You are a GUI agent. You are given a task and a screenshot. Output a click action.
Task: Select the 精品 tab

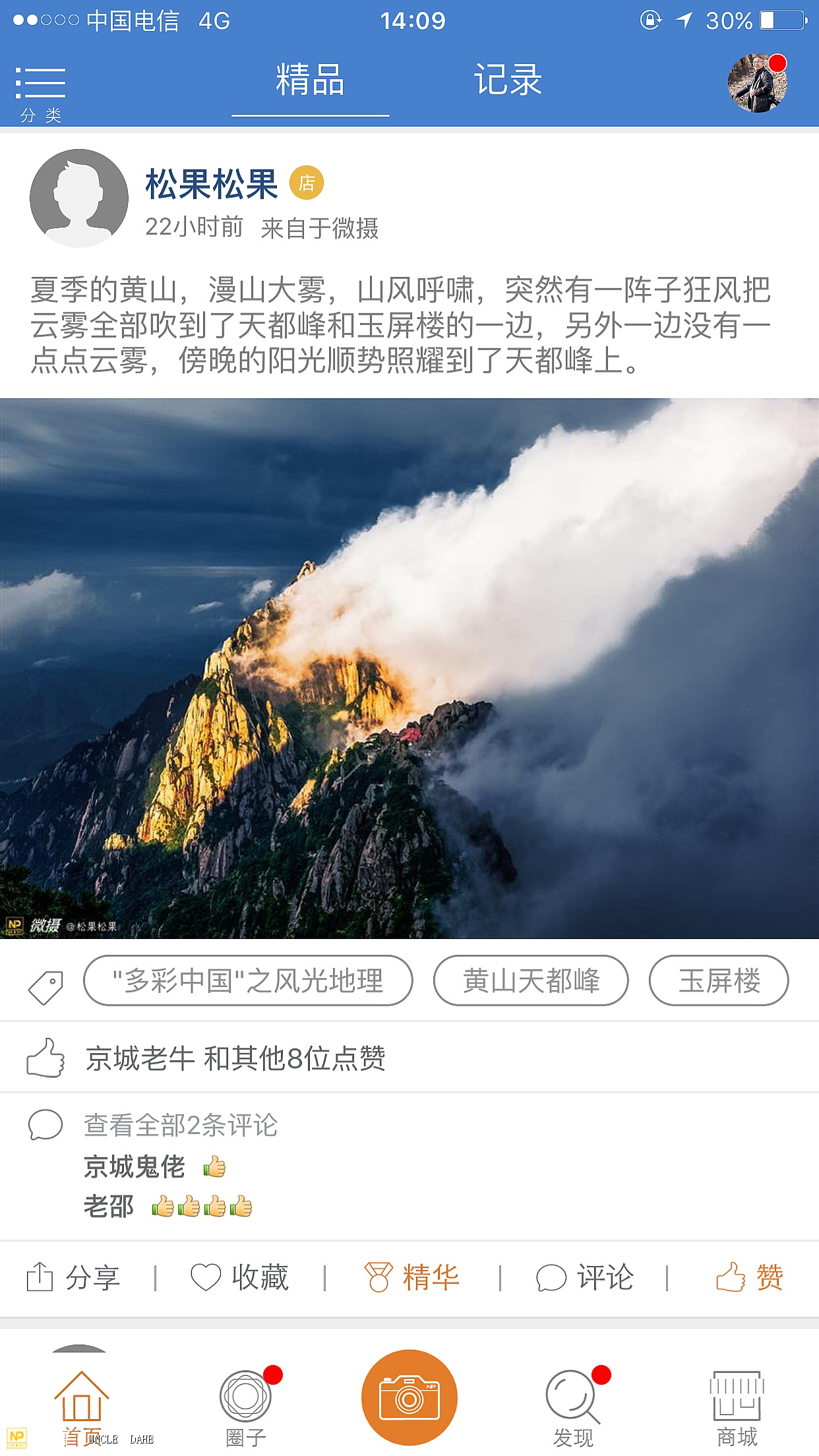[x=310, y=80]
